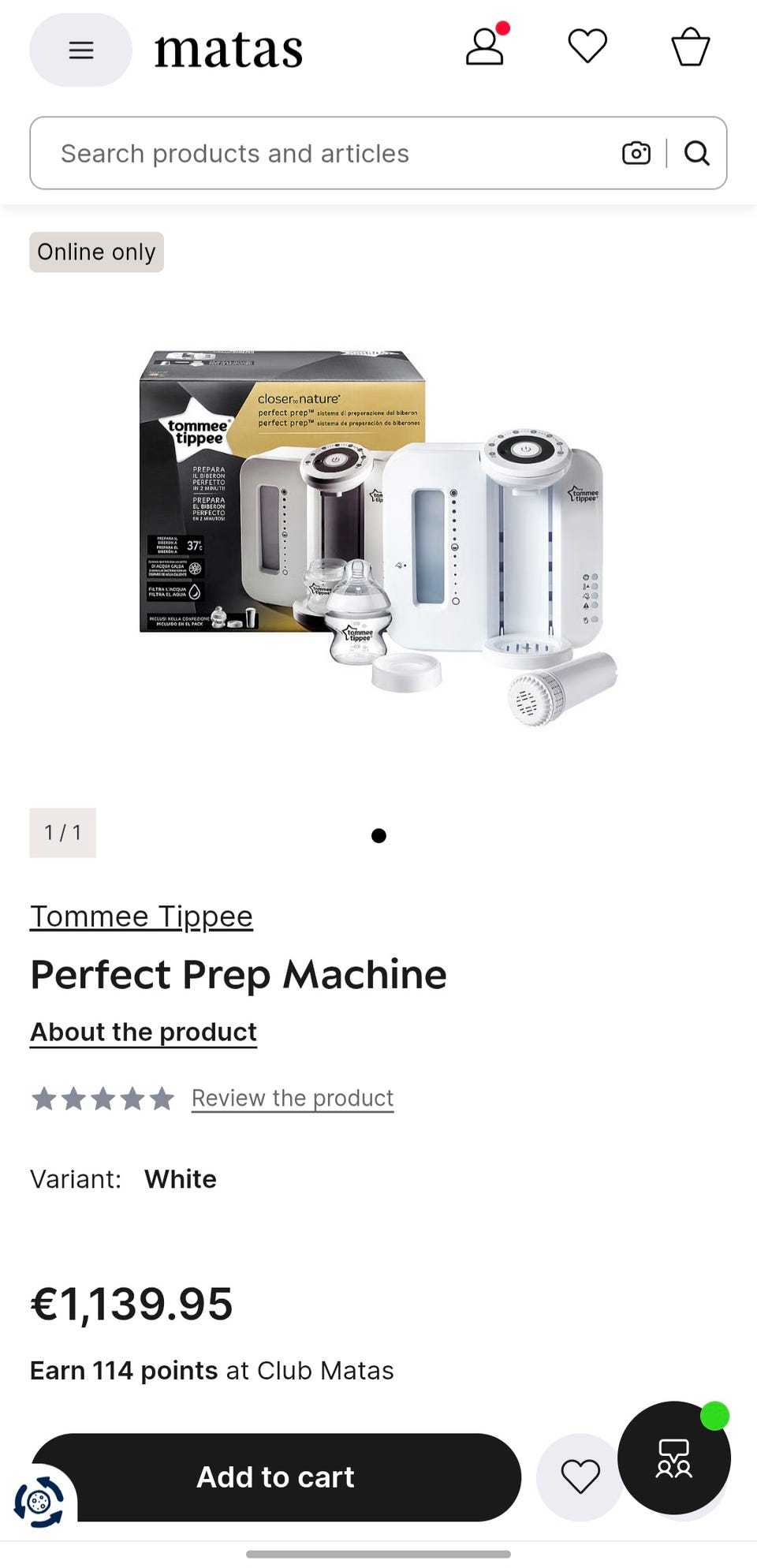Save this product to favorites
The height and width of the screenshot is (1568, 757).
point(580,1477)
